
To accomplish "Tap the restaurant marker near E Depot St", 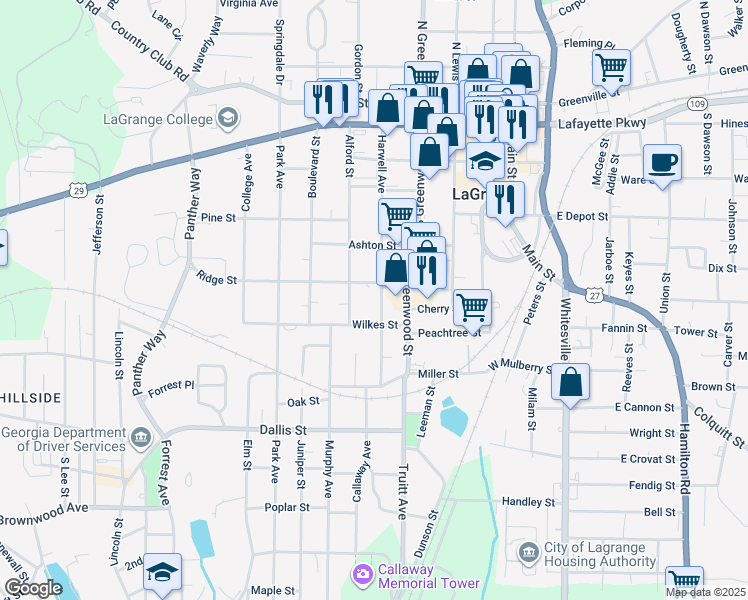I will click(x=506, y=198).
